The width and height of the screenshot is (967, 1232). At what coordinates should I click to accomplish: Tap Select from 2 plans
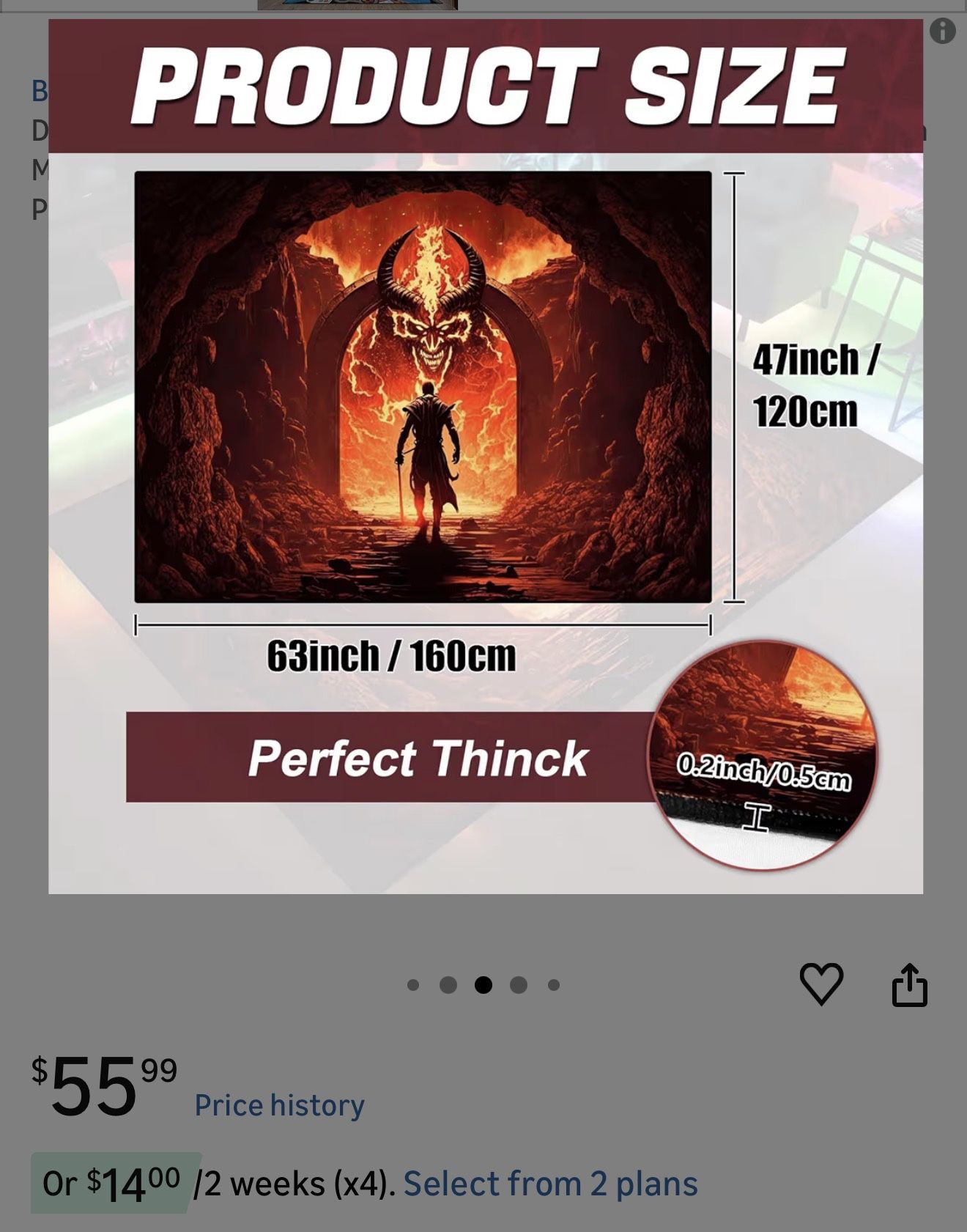click(550, 1183)
